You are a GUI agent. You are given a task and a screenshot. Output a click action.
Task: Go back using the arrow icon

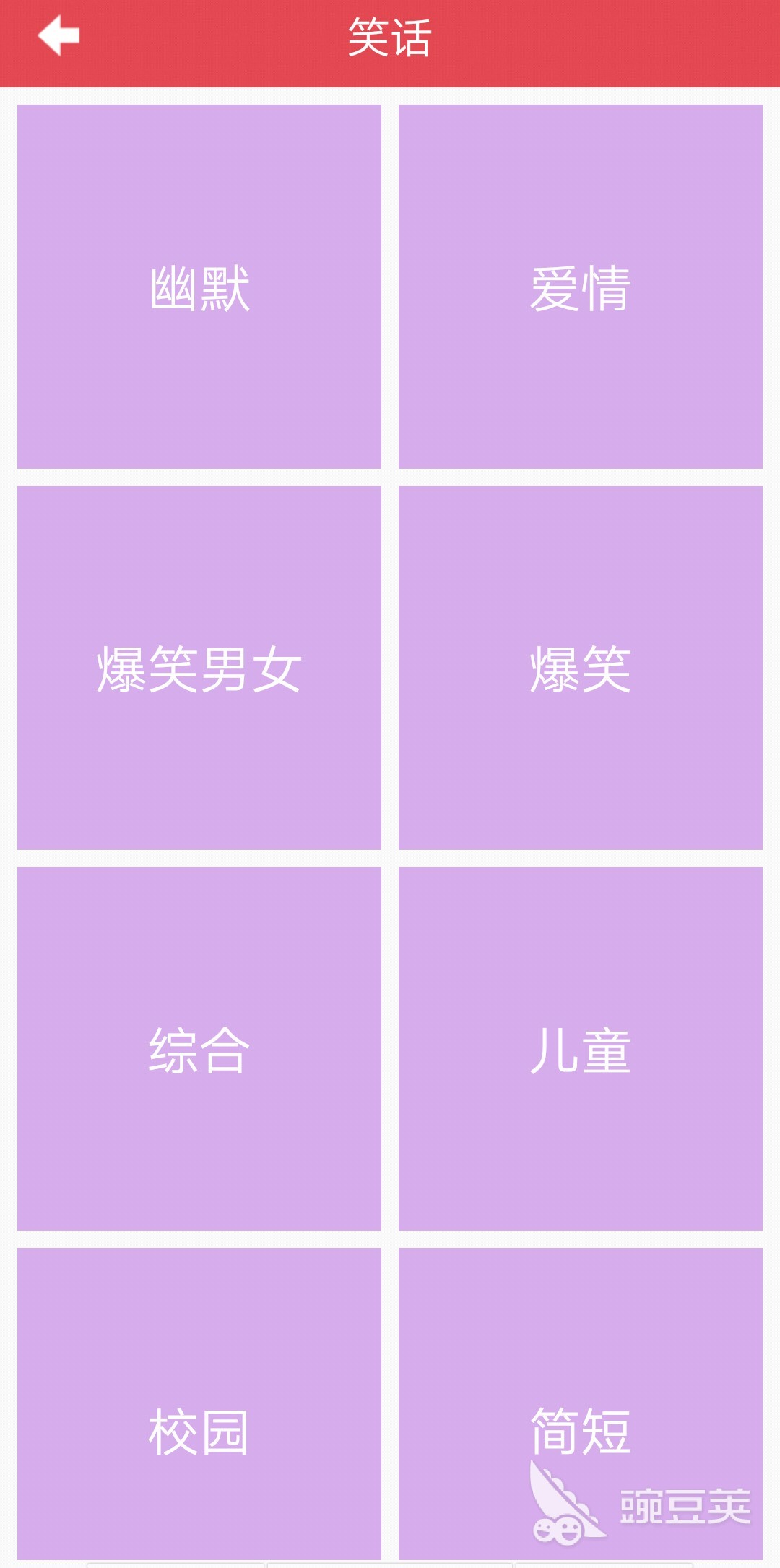[x=58, y=36]
